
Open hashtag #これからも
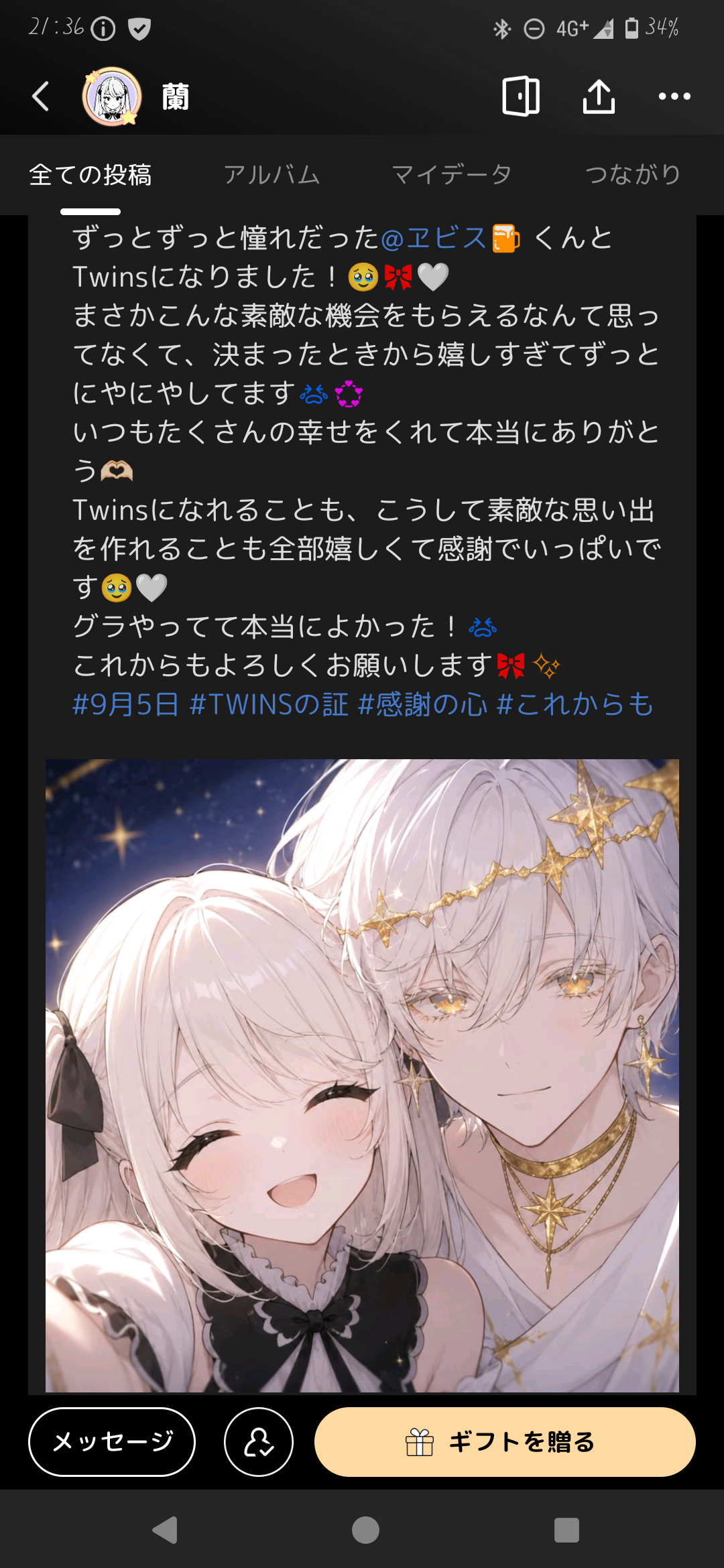coord(575,704)
